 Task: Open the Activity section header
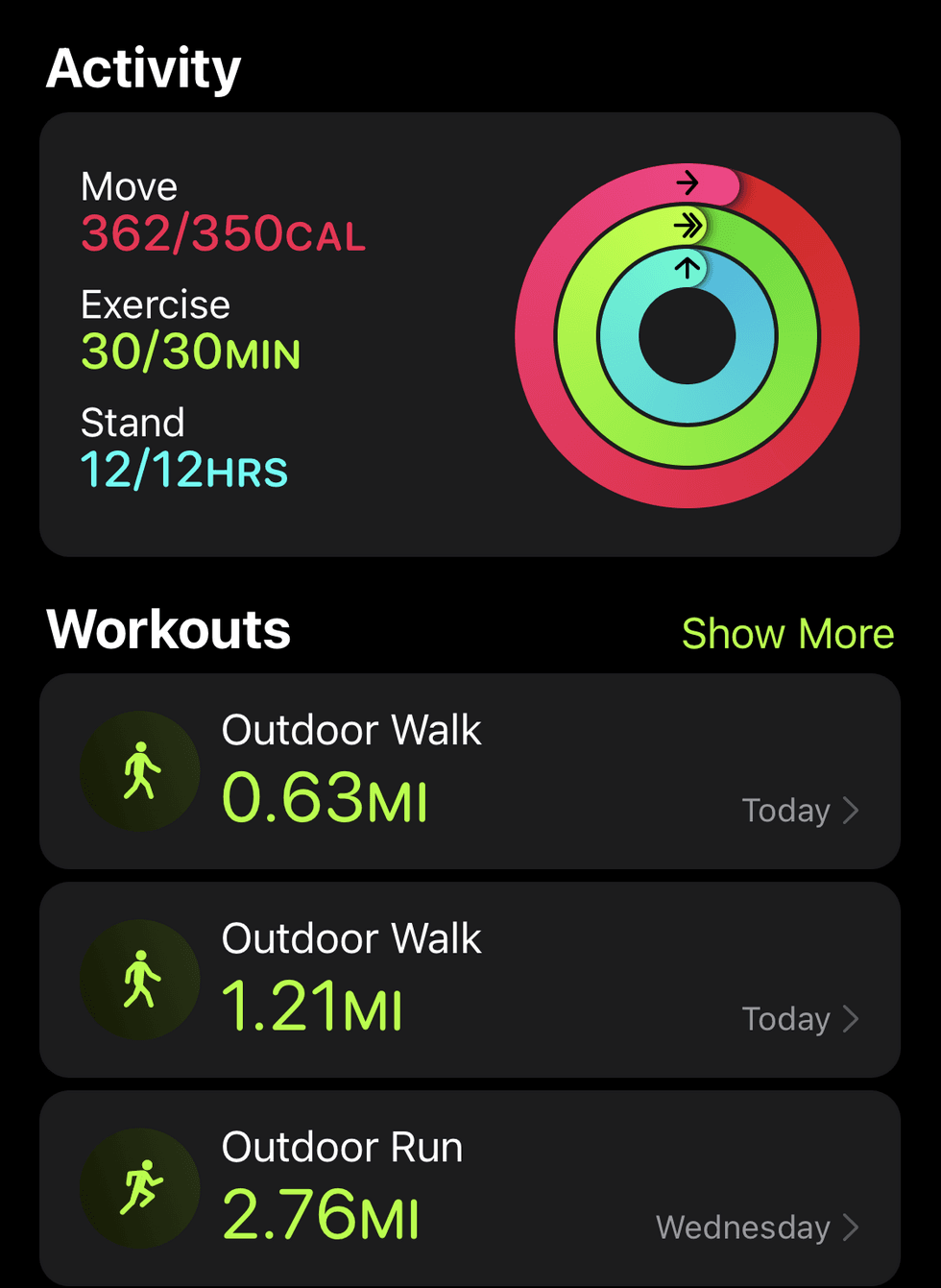coord(143,67)
